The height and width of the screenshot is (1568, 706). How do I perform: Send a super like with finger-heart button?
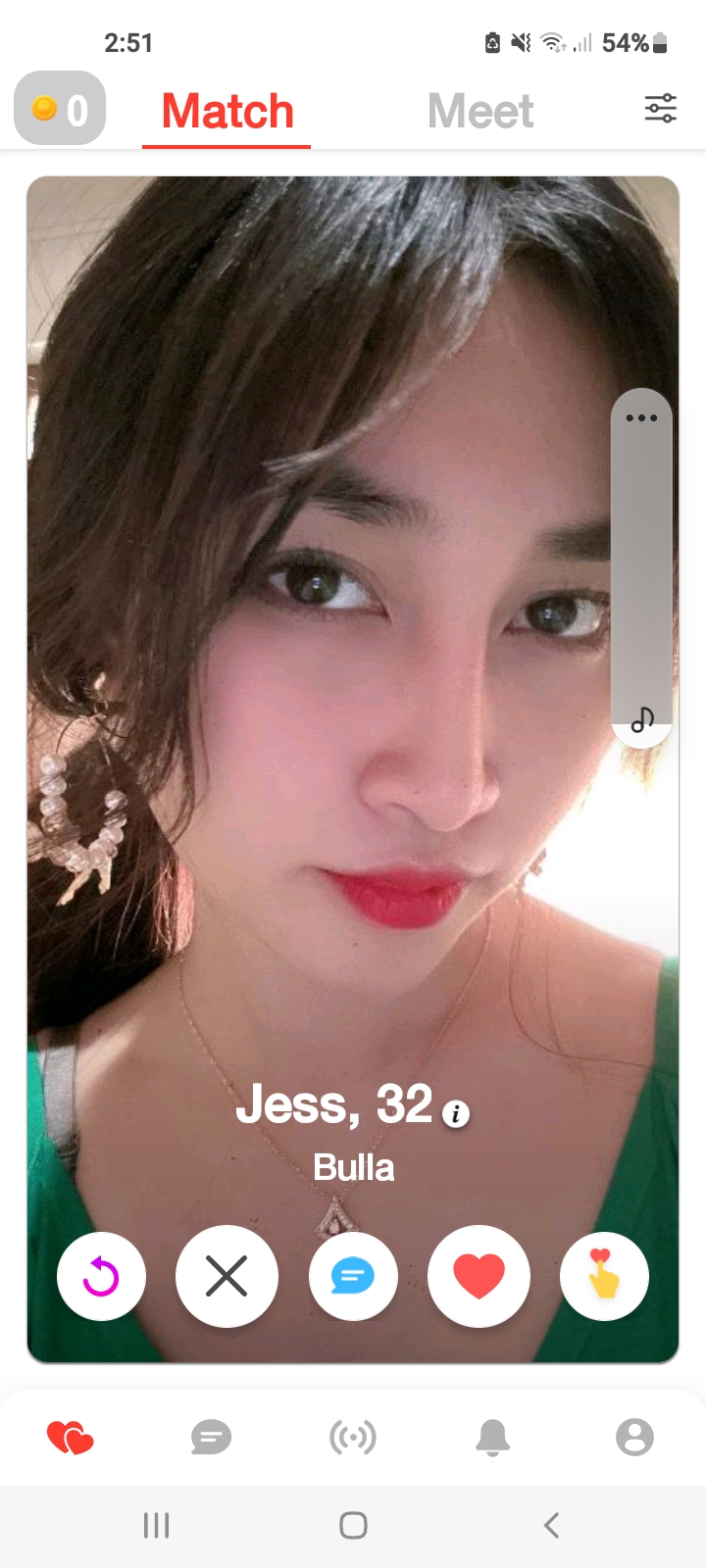click(x=604, y=1277)
